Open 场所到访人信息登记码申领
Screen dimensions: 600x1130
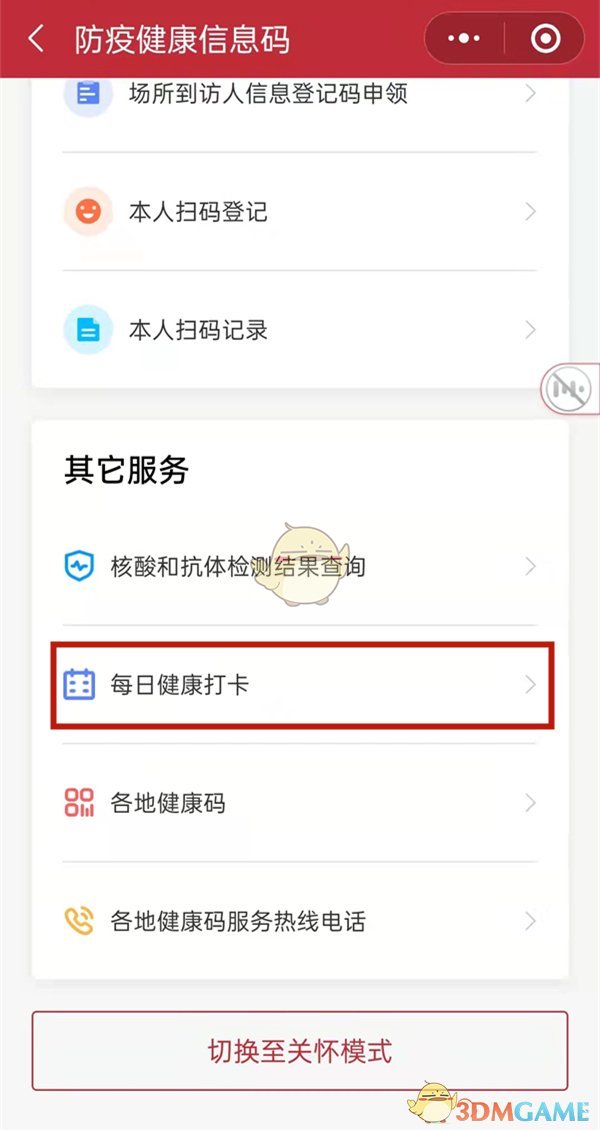[x=300, y=95]
